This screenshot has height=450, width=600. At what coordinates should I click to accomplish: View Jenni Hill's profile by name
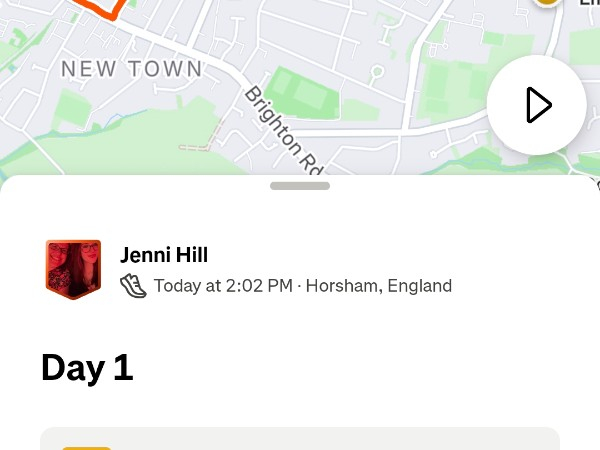coord(164,255)
